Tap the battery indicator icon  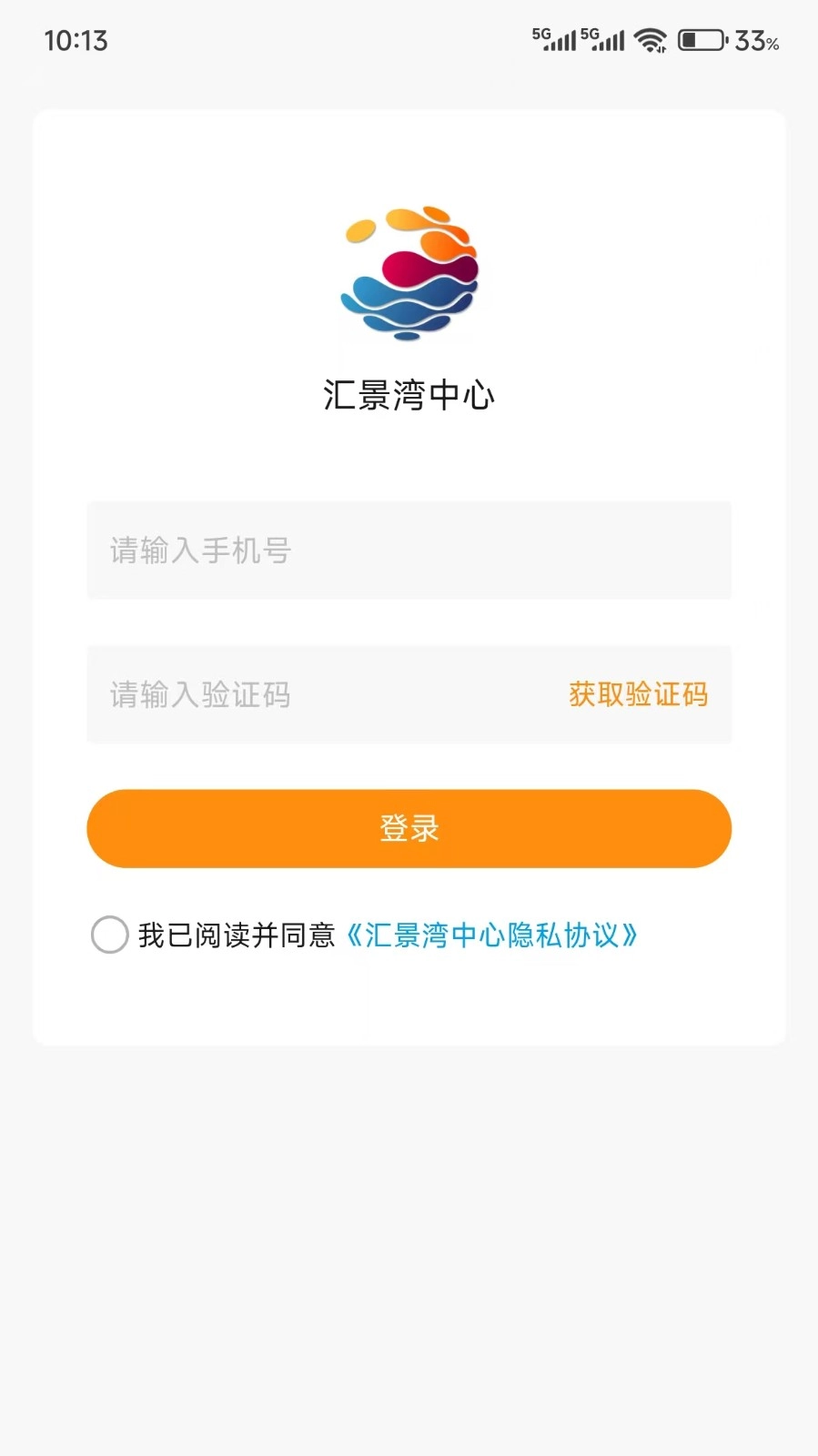pos(702,40)
